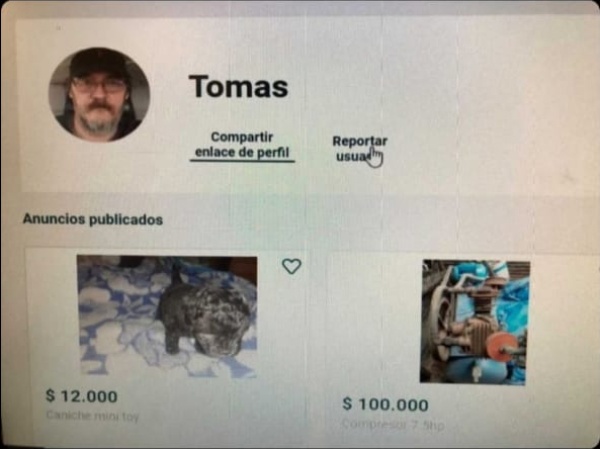Open the Compresor 7.5hp listing

pyautogui.click(x=475, y=322)
